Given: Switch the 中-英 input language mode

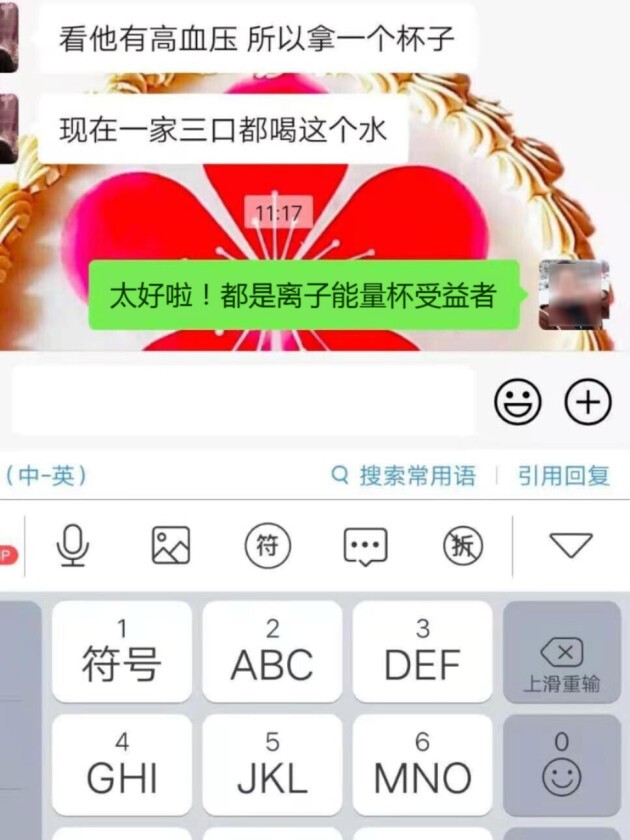Looking at the screenshot, I should click(46, 476).
